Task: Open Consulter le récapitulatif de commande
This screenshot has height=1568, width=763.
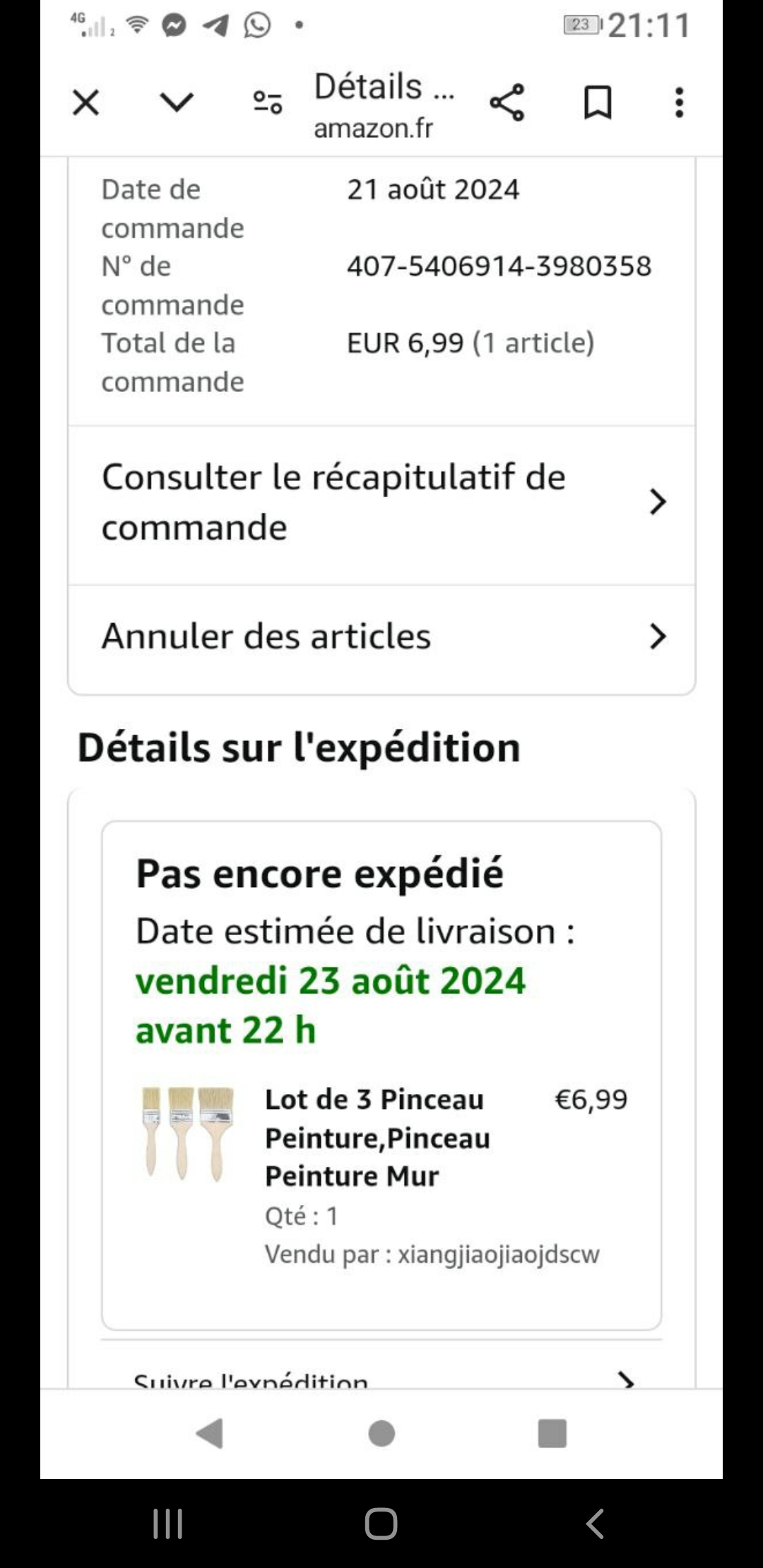Action: pos(381,502)
